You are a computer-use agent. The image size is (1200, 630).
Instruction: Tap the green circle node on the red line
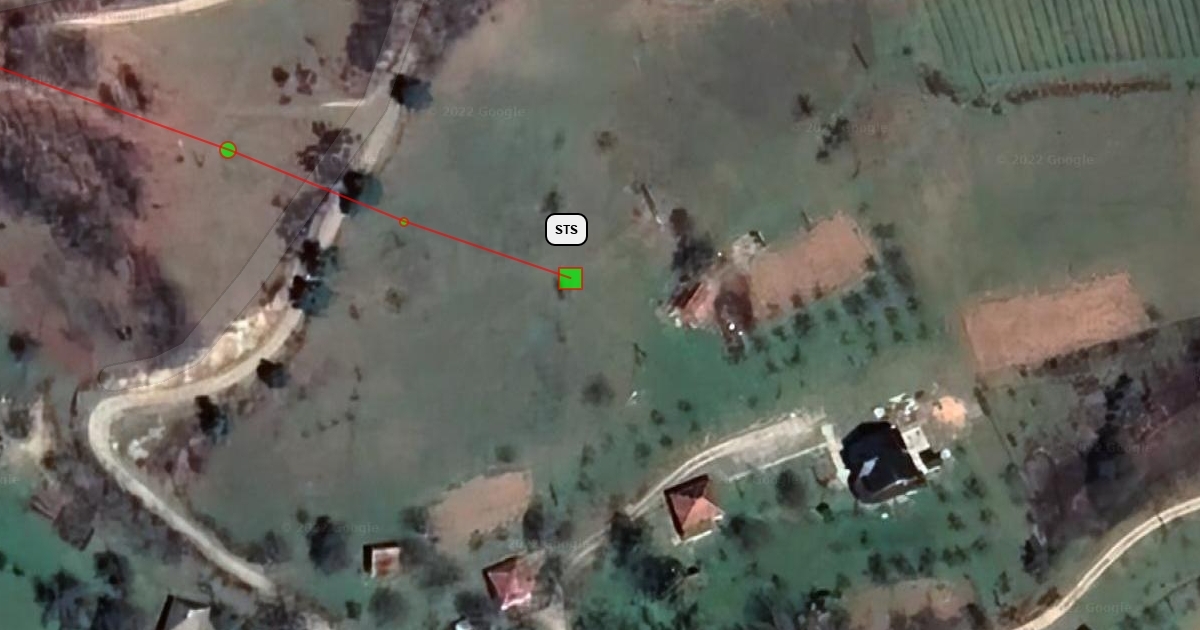(x=228, y=150)
